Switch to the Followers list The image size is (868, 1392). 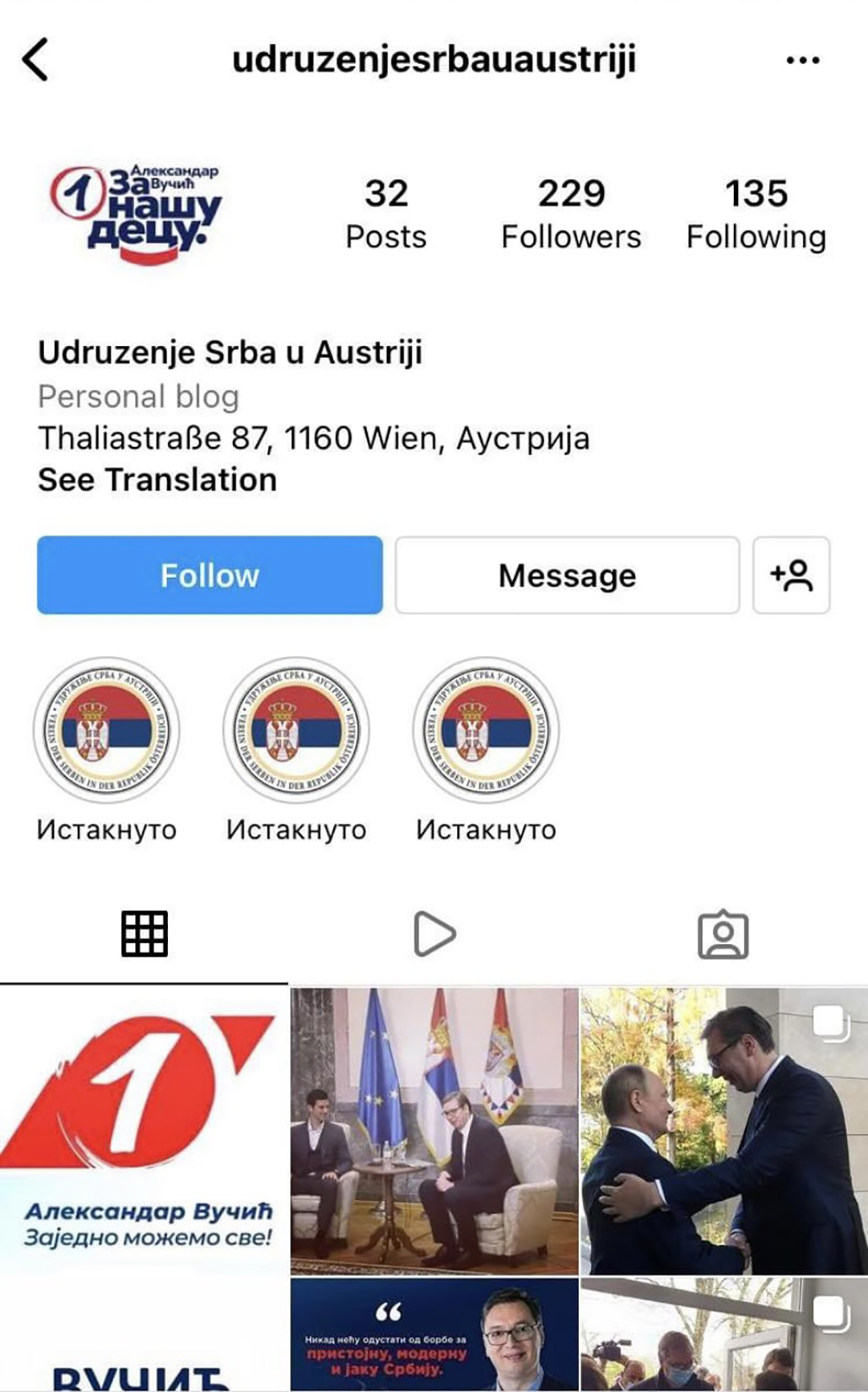point(570,213)
